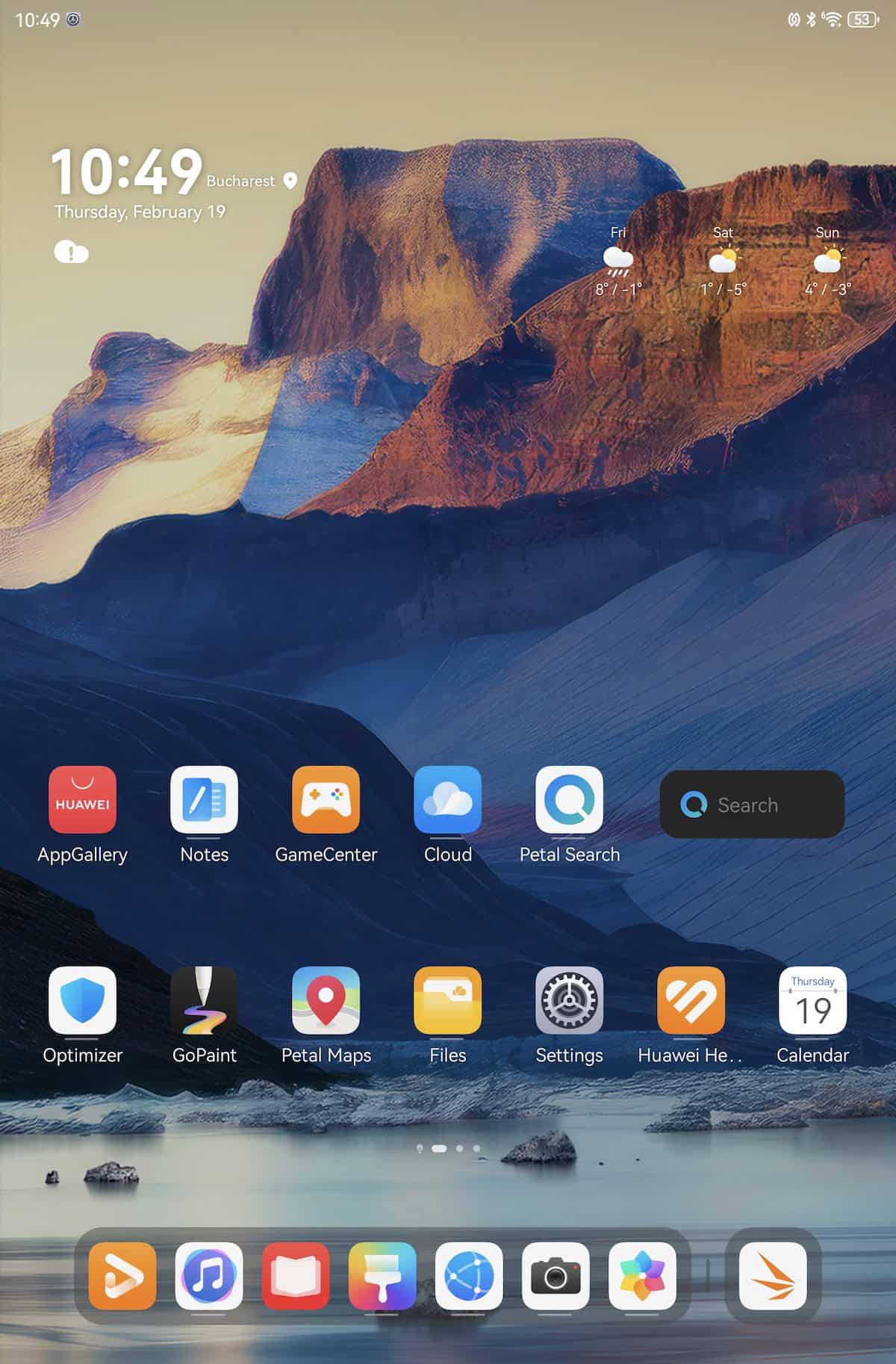Viewport: 896px width, 1364px height.
Task: Launch the Petal Search app icon
Action: coord(569,799)
